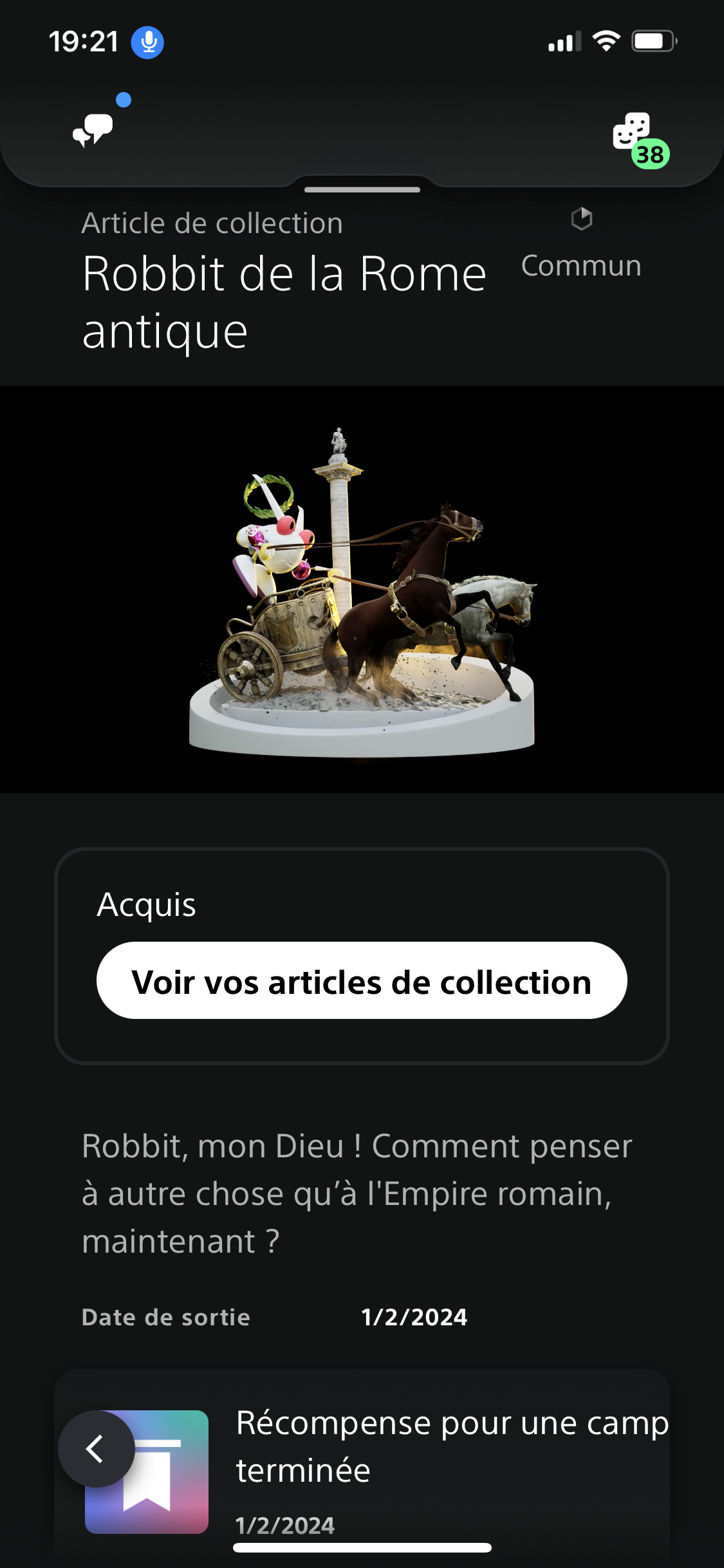
Task: Open the friends icon with badge 38
Action: (x=633, y=134)
